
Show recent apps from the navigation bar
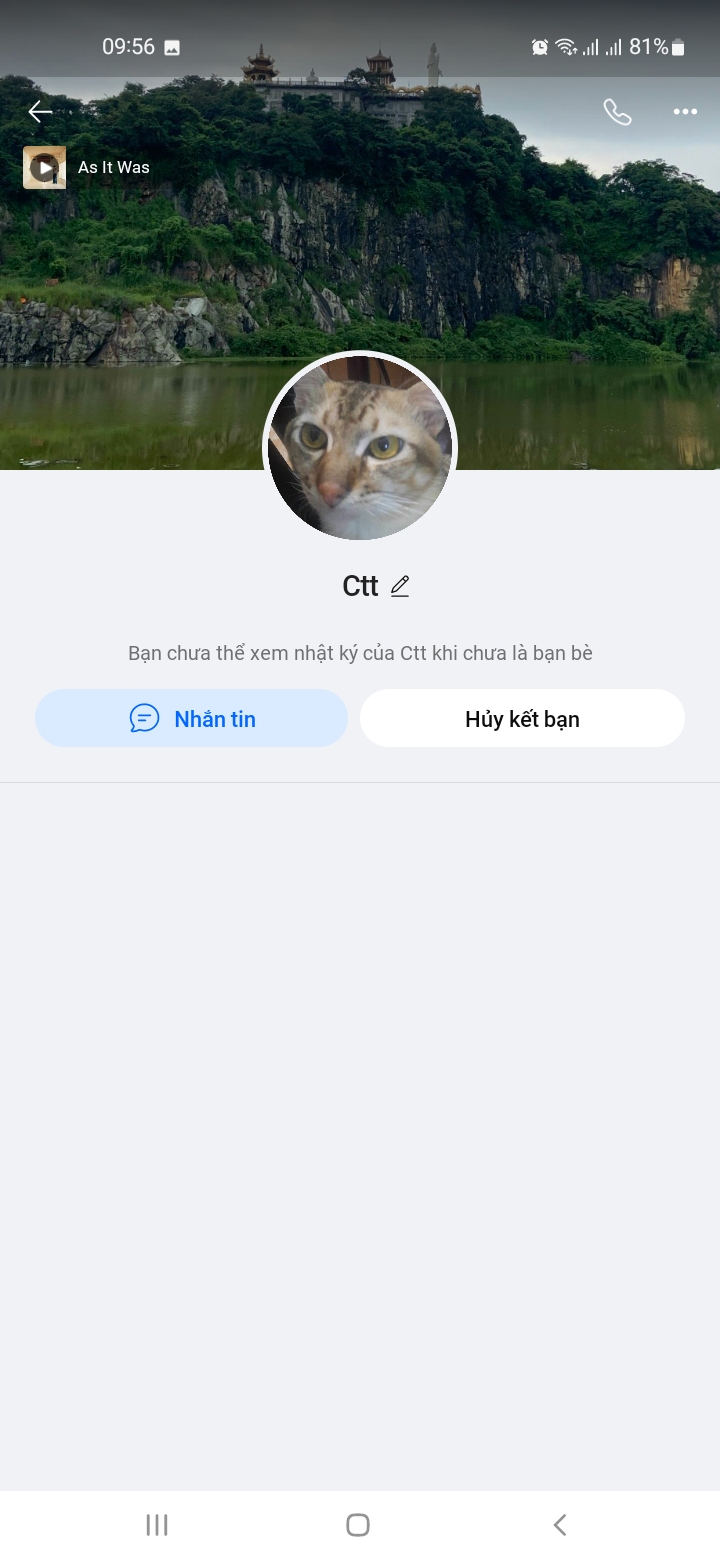click(157, 1524)
